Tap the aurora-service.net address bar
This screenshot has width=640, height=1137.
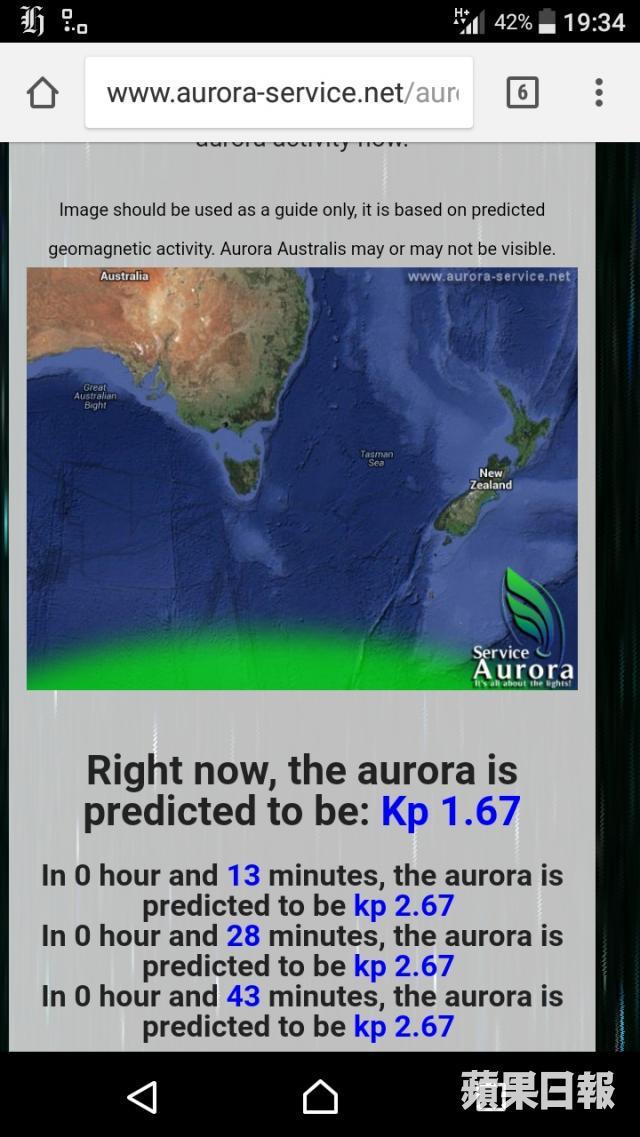280,93
